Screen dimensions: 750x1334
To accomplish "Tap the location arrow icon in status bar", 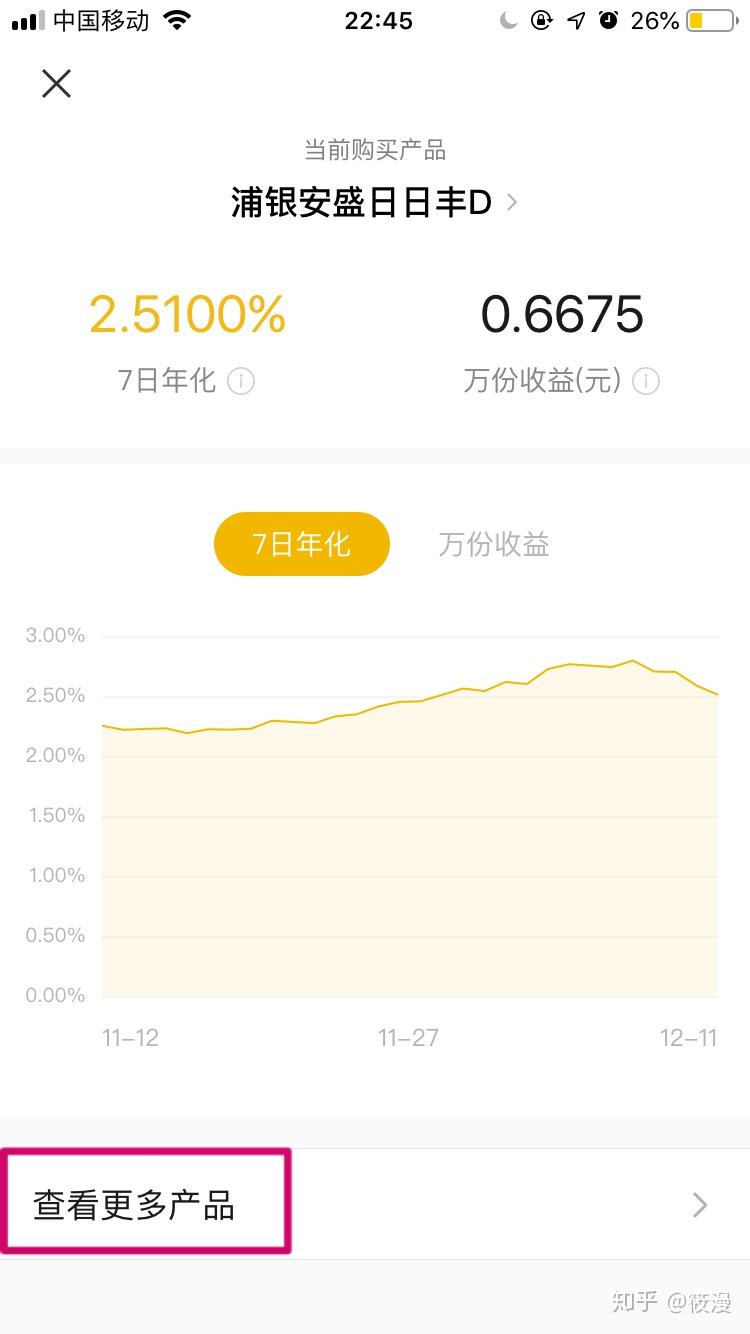I will (x=575, y=20).
